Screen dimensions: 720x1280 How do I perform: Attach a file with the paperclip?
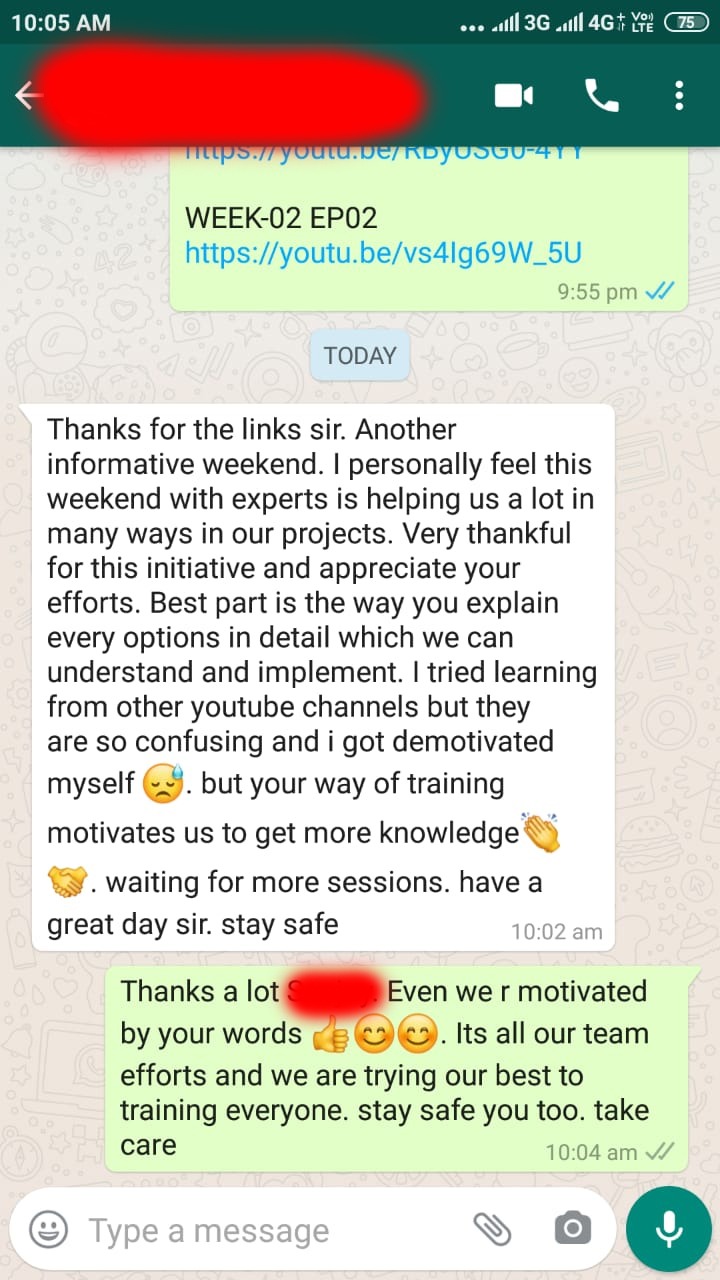(492, 1229)
